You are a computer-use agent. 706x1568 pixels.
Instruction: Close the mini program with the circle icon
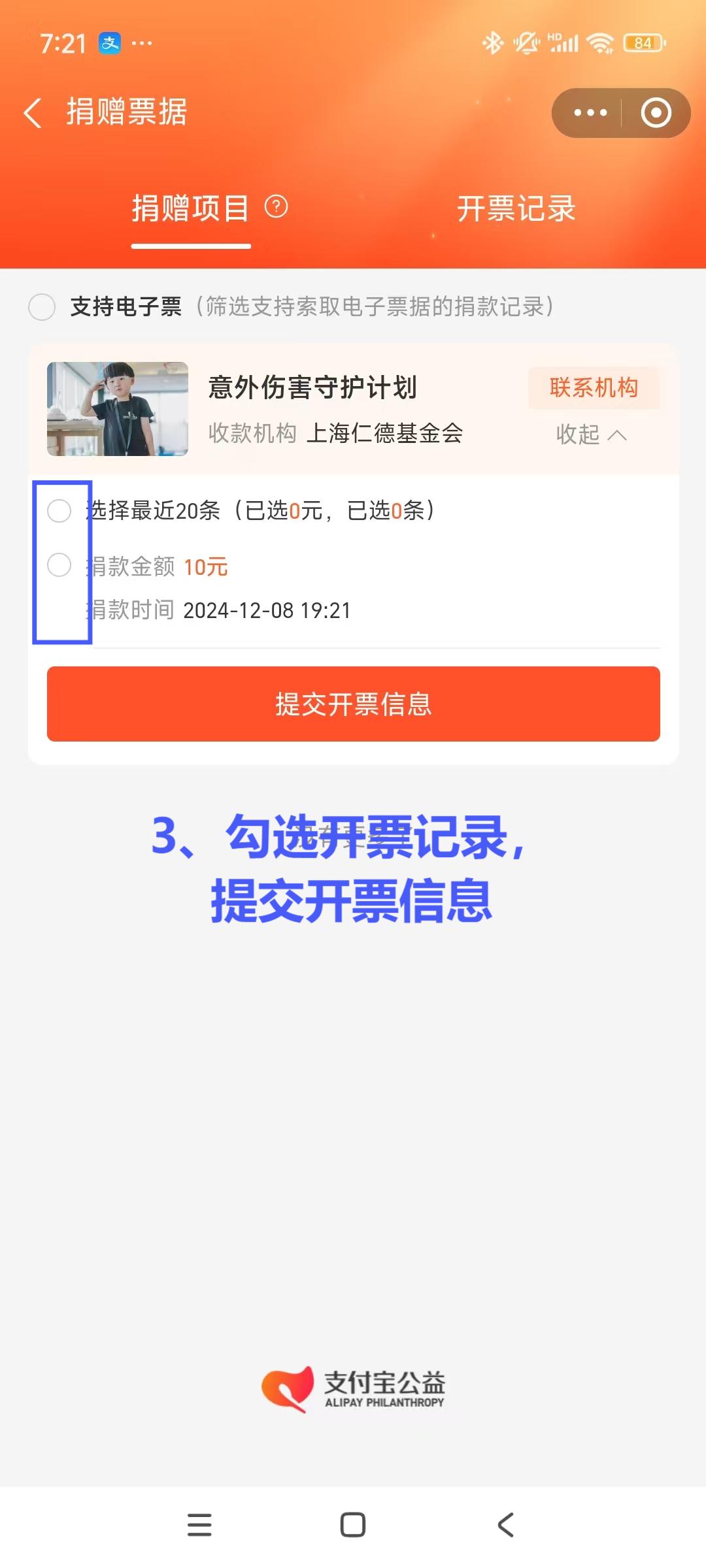(656, 113)
